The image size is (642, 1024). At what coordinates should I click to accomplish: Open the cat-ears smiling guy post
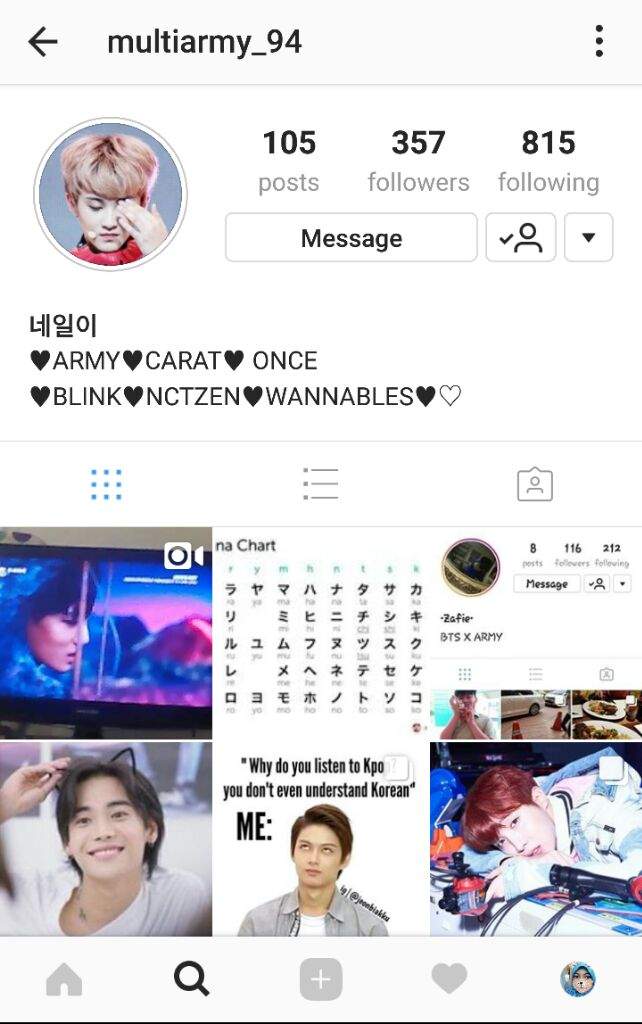pyautogui.click(x=106, y=838)
